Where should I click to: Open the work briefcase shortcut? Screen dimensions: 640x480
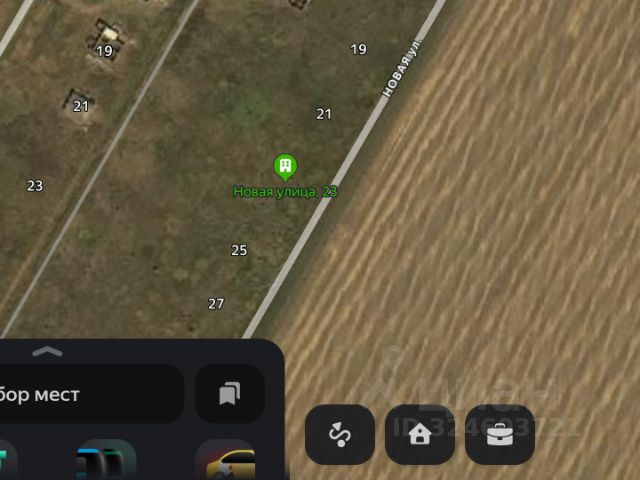coord(499,434)
